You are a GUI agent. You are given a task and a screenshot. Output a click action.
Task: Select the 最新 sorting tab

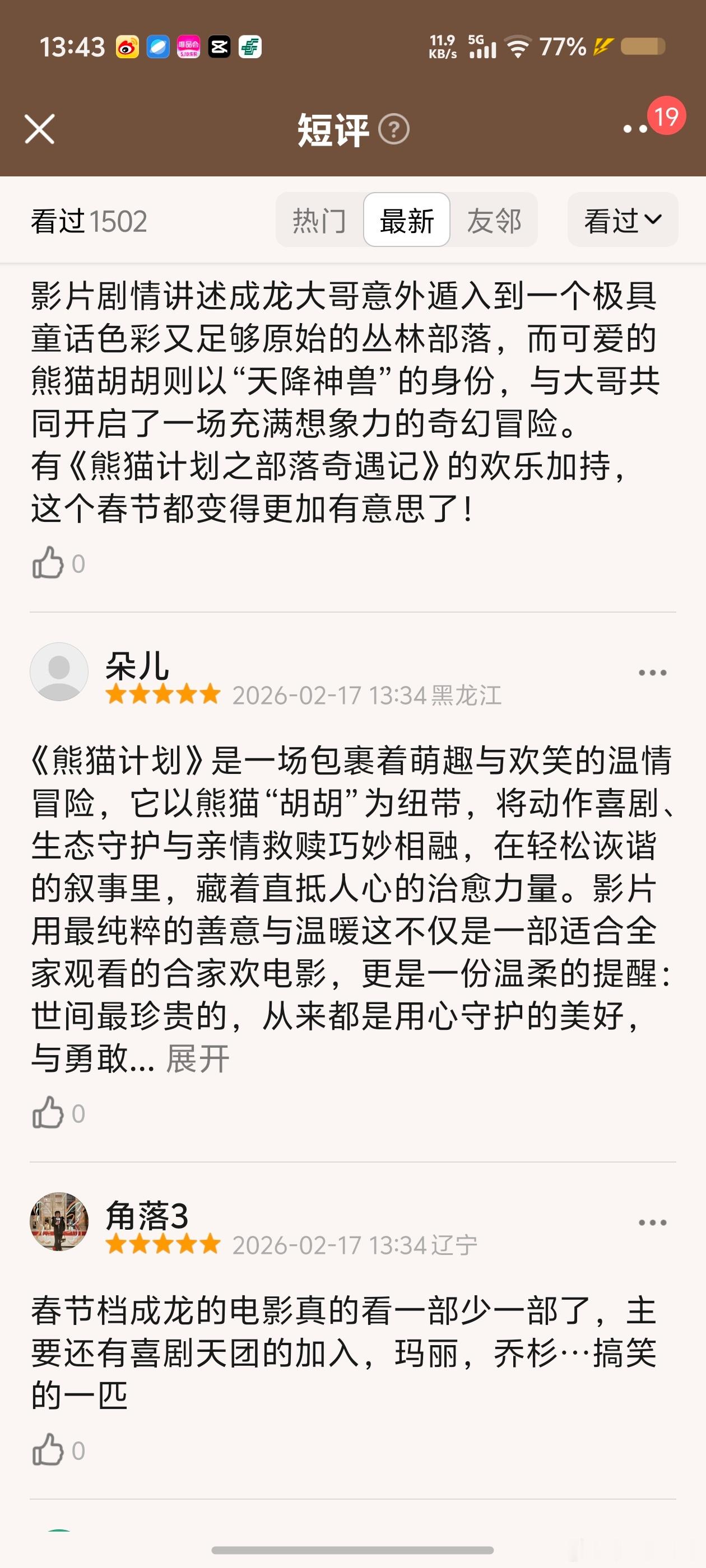[x=407, y=221]
